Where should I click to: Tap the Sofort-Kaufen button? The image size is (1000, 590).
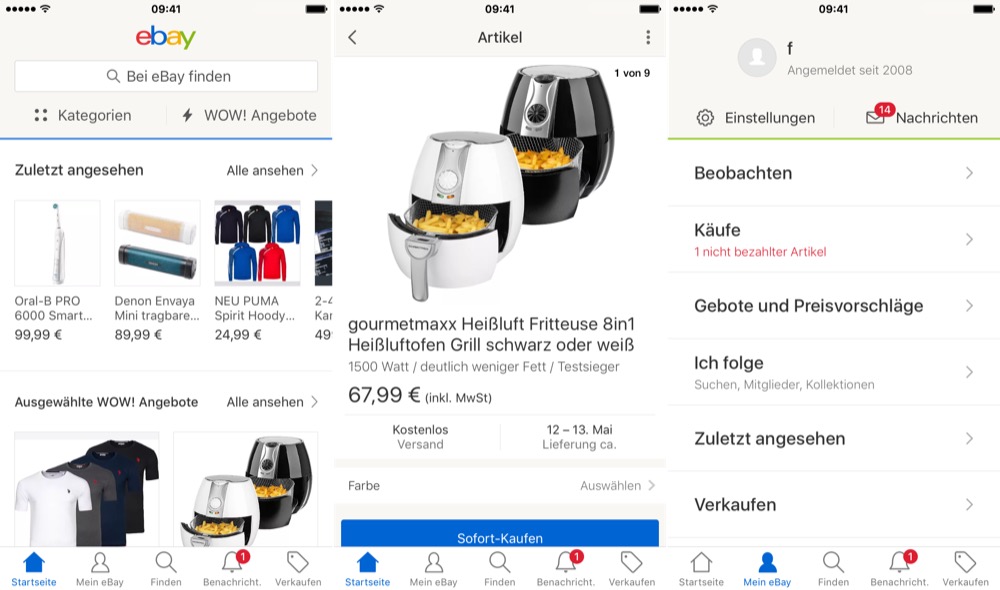500,536
